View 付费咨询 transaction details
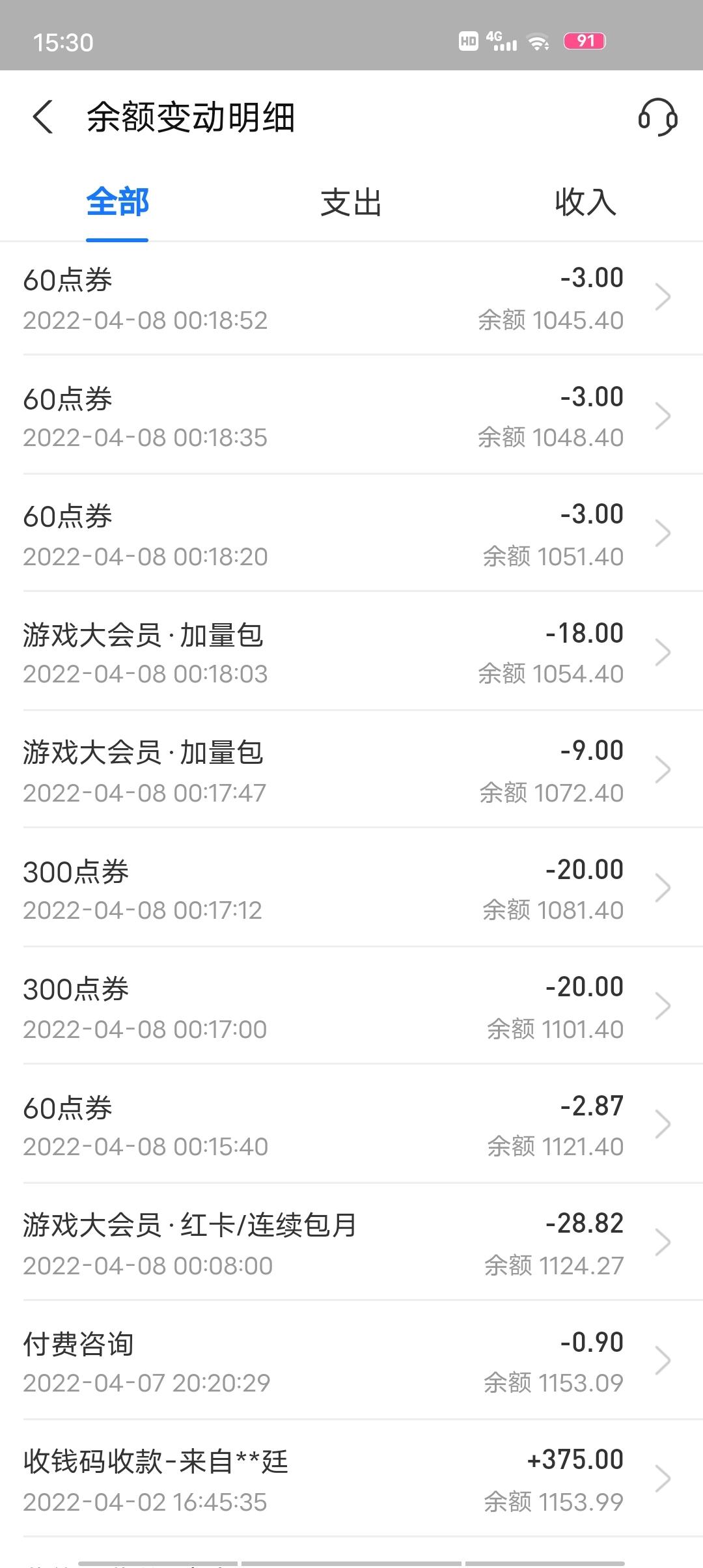Viewport: 703px width, 1568px height. click(x=351, y=1361)
